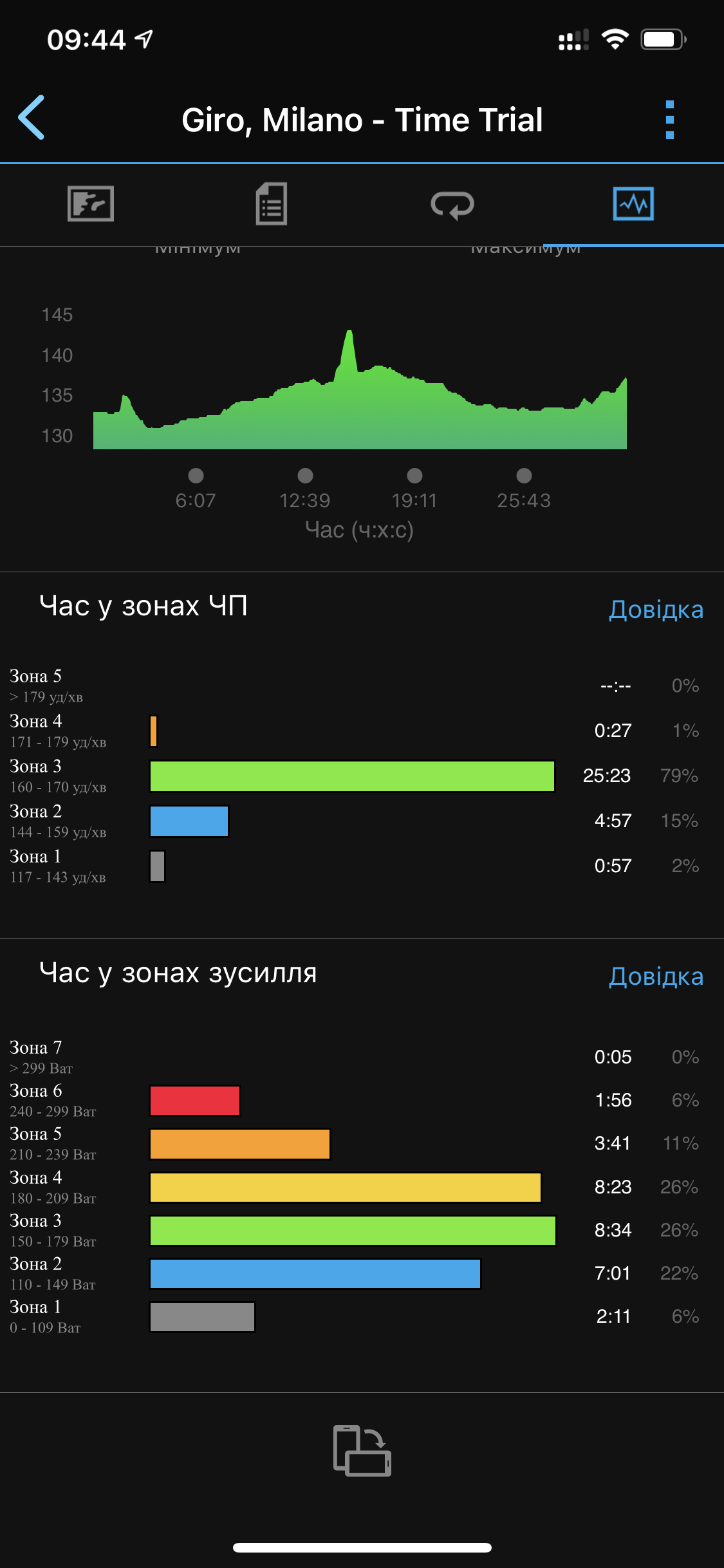This screenshot has width=724, height=1568.
Task: Open the three-dot overflow menu
Action: point(669,120)
